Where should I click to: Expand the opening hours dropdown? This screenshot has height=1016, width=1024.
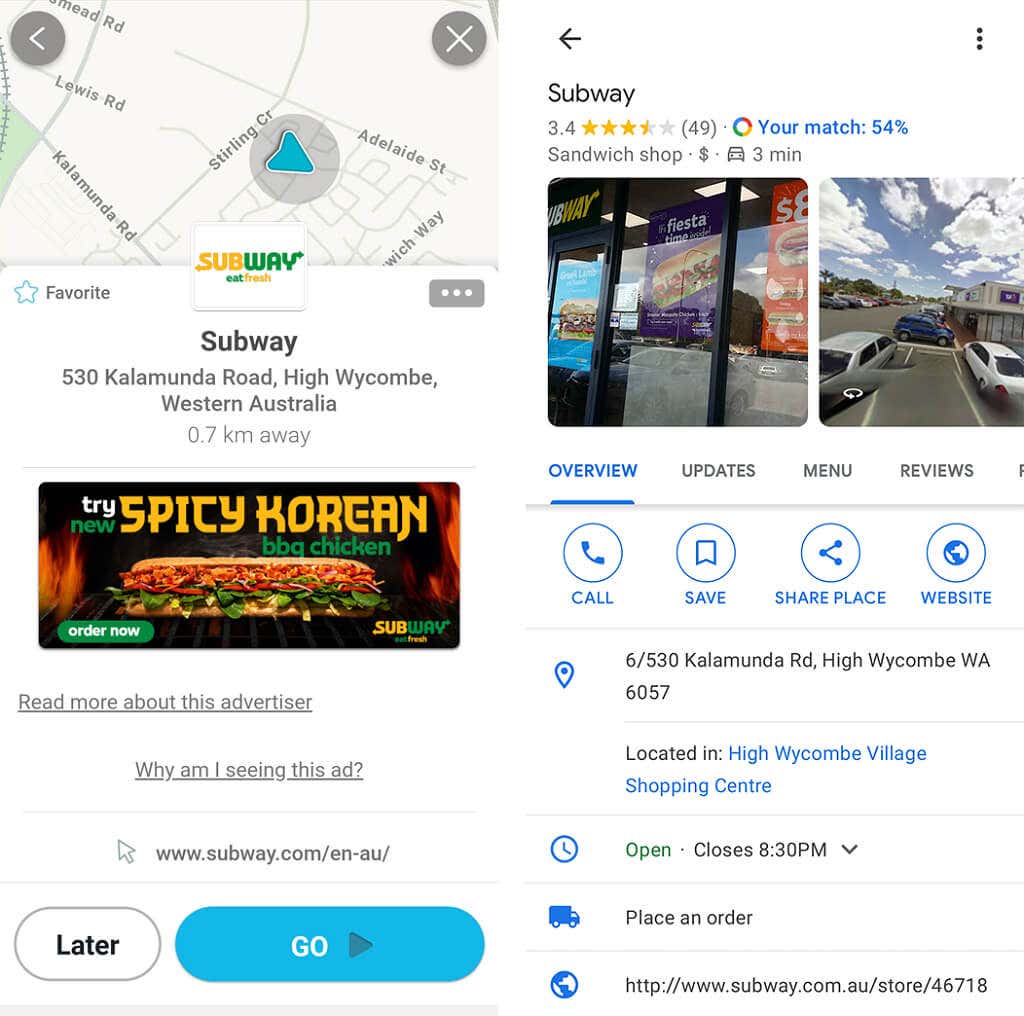coord(849,850)
